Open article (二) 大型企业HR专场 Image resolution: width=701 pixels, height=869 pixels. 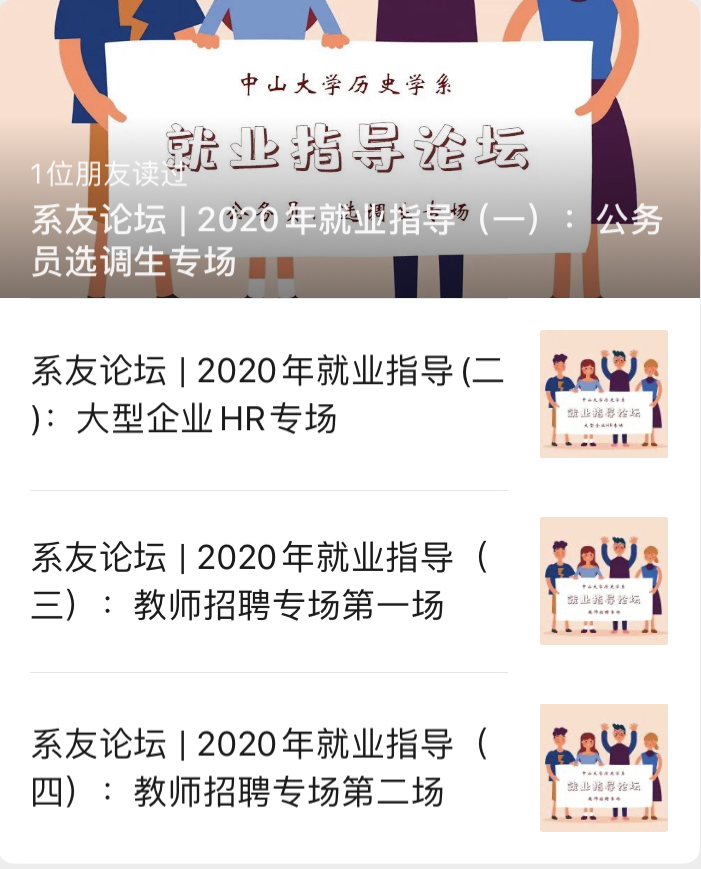click(x=268, y=394)
